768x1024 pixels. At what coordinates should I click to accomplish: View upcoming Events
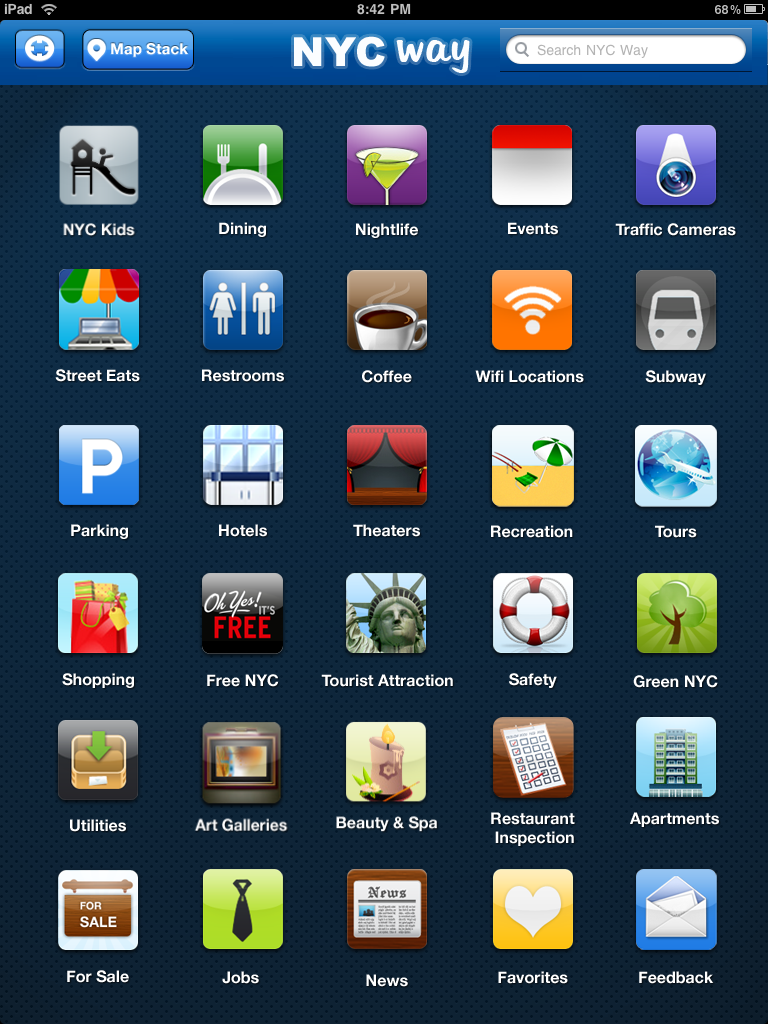tap(532, 166)
